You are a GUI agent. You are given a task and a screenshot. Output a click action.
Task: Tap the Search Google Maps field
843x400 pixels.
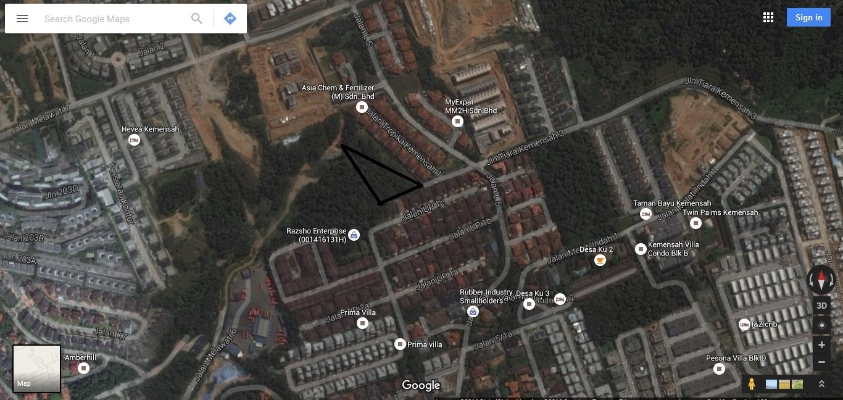110,18
